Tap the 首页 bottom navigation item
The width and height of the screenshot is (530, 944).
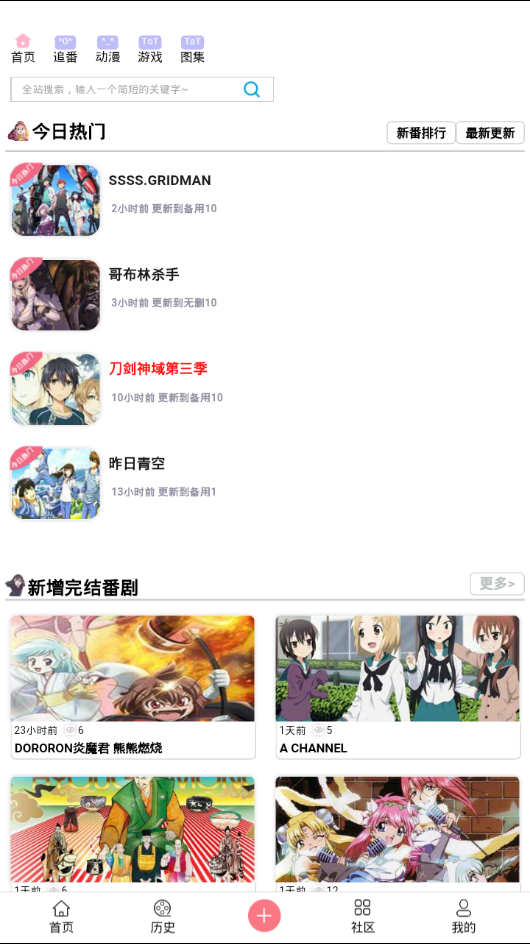(61, 916)
